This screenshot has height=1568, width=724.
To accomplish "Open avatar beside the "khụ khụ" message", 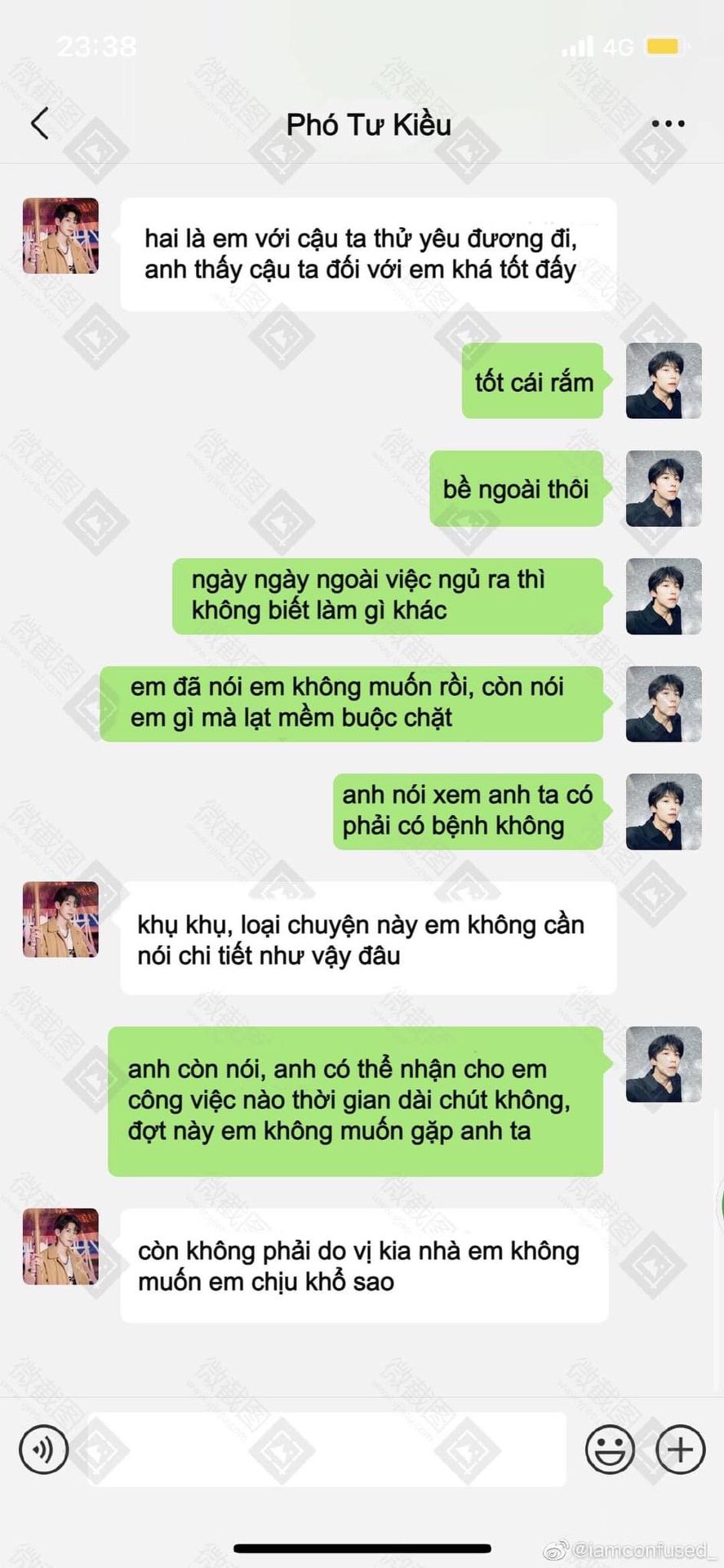I will click(x=60, y=920).
